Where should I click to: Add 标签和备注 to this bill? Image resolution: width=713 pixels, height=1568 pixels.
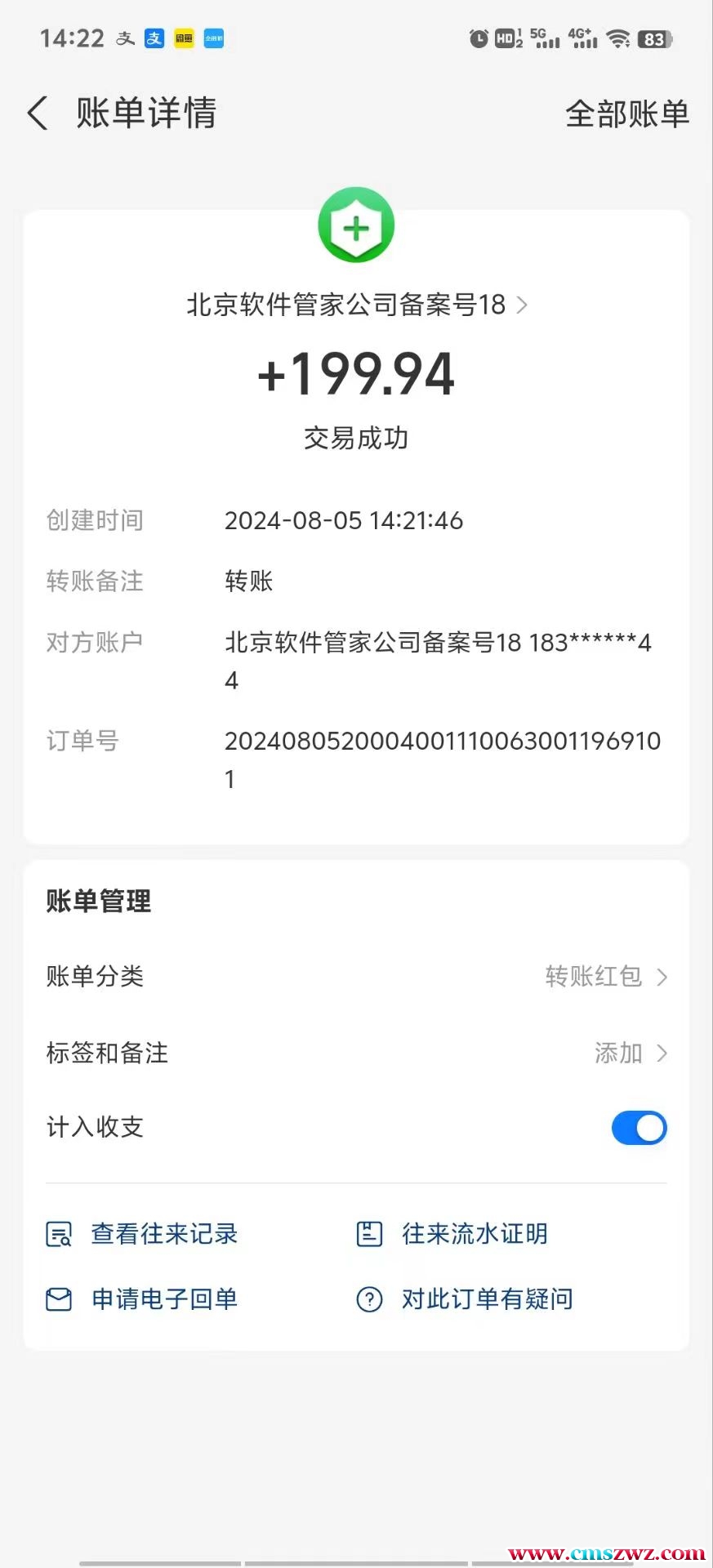630,1053
